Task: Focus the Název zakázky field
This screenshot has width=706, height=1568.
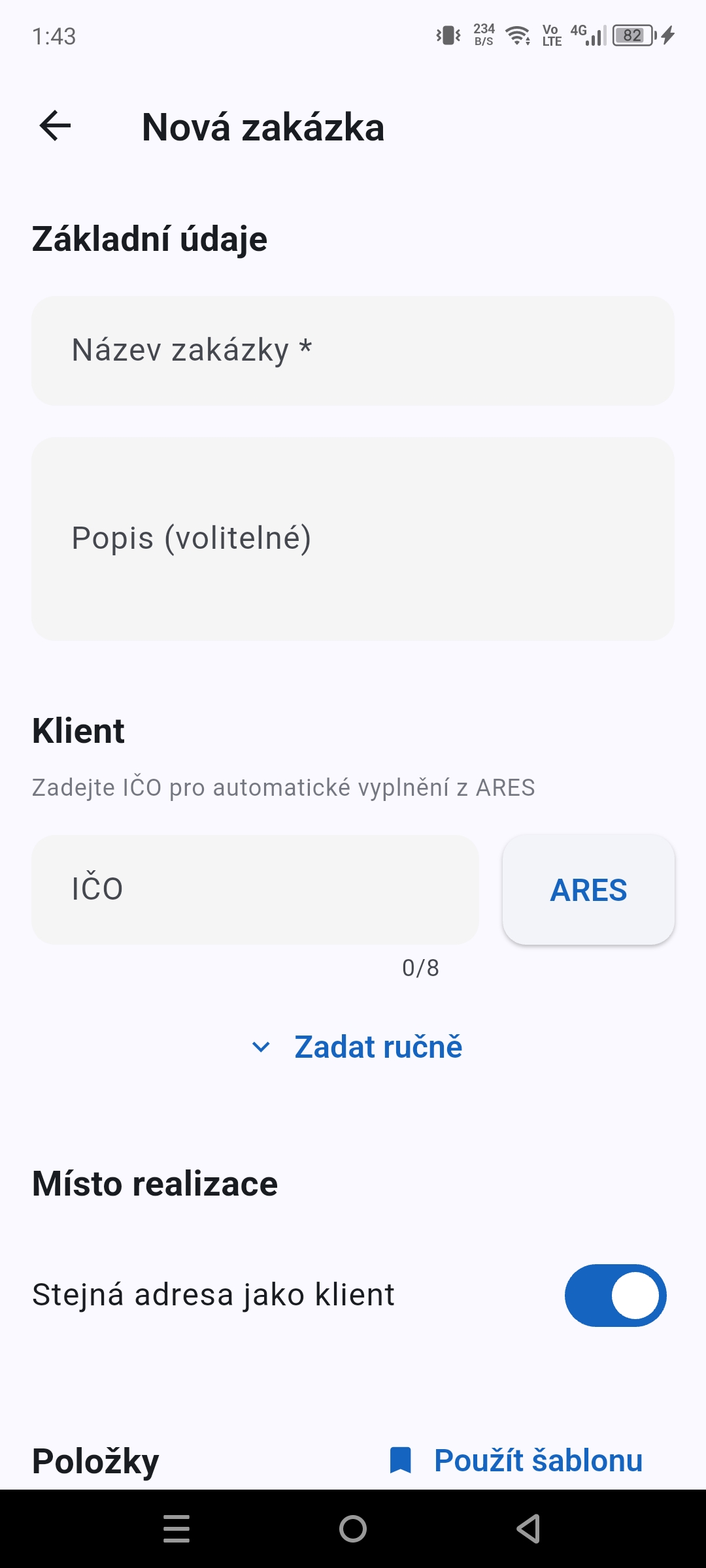Action: 353,351
